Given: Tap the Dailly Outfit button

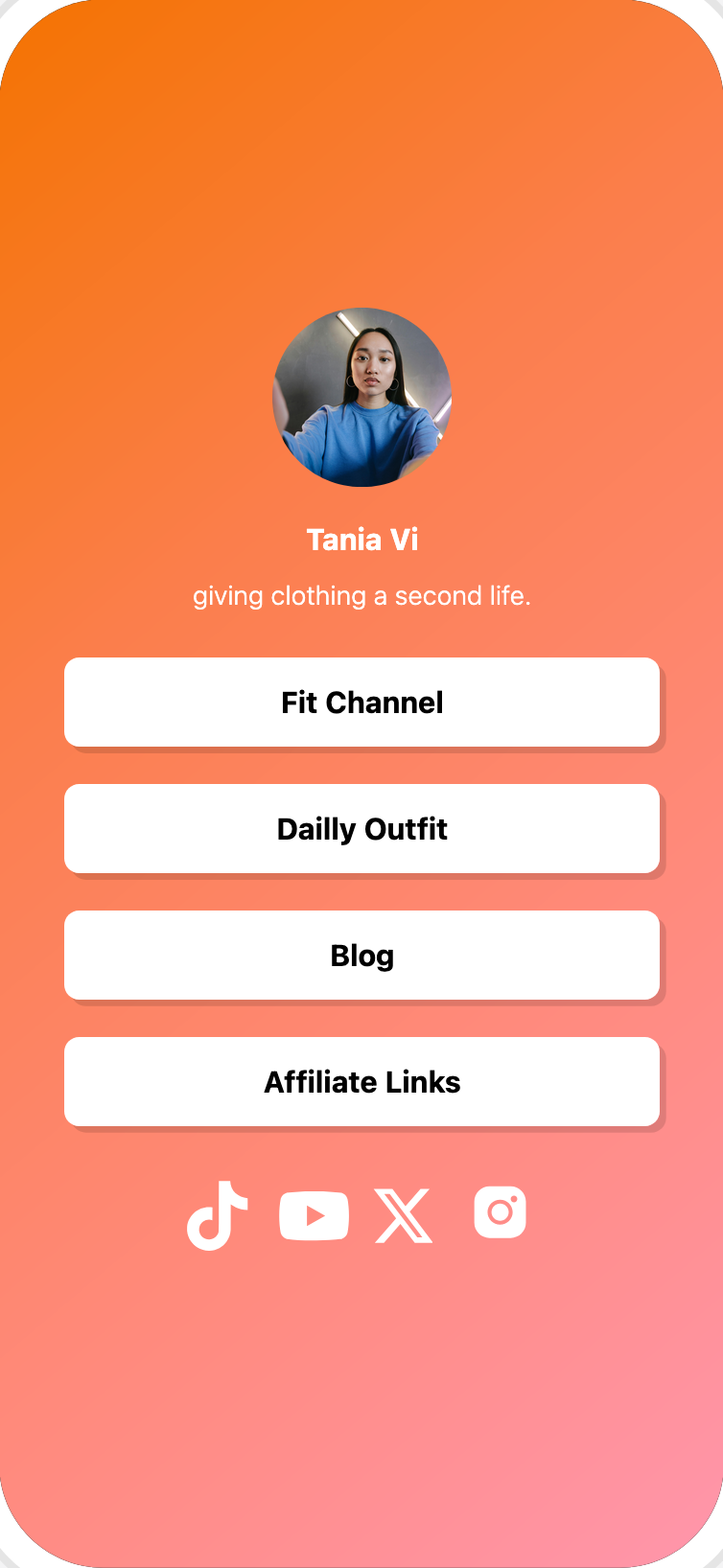Looking at the screenshot, I should (361, 829).
